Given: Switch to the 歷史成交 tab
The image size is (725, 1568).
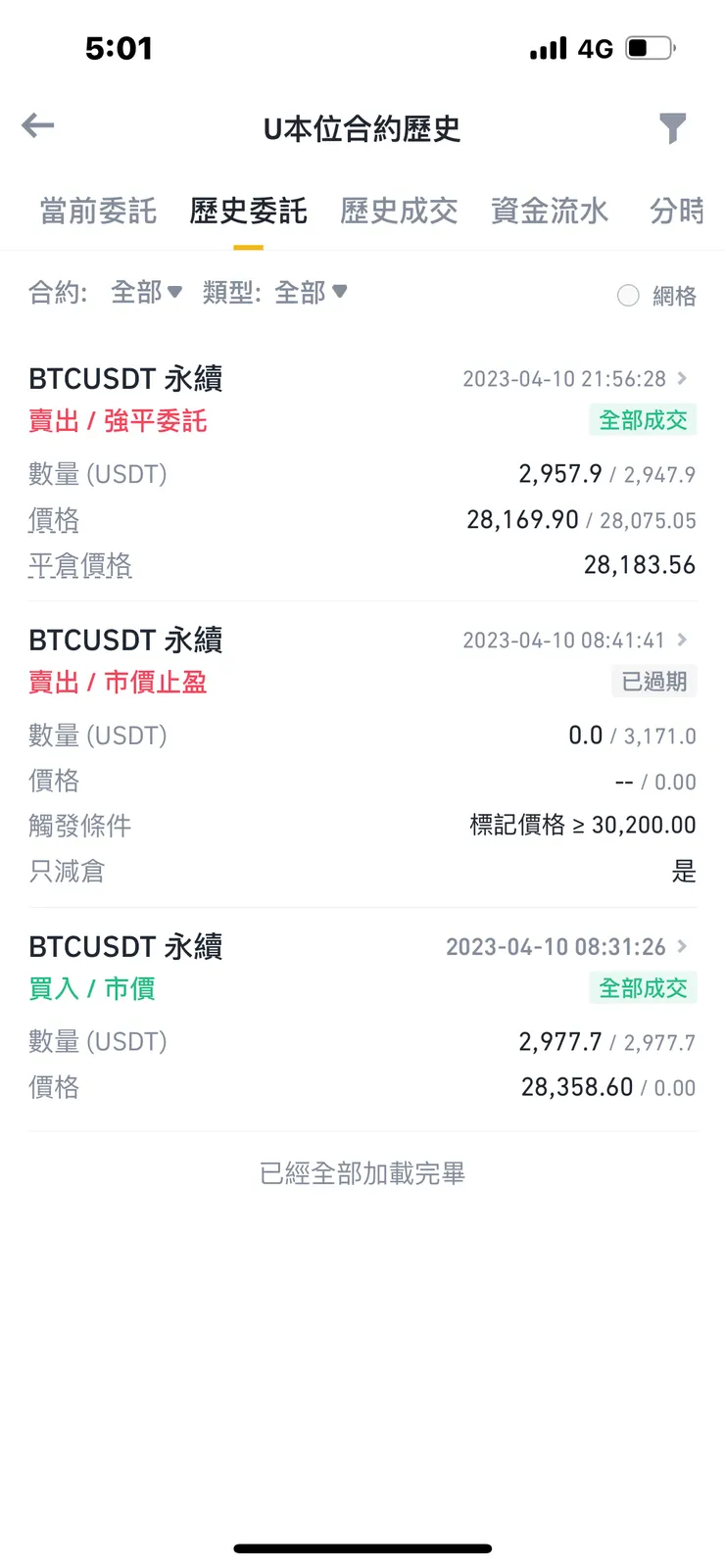Looking at the screenshot, I should click(x=398, y=211).
